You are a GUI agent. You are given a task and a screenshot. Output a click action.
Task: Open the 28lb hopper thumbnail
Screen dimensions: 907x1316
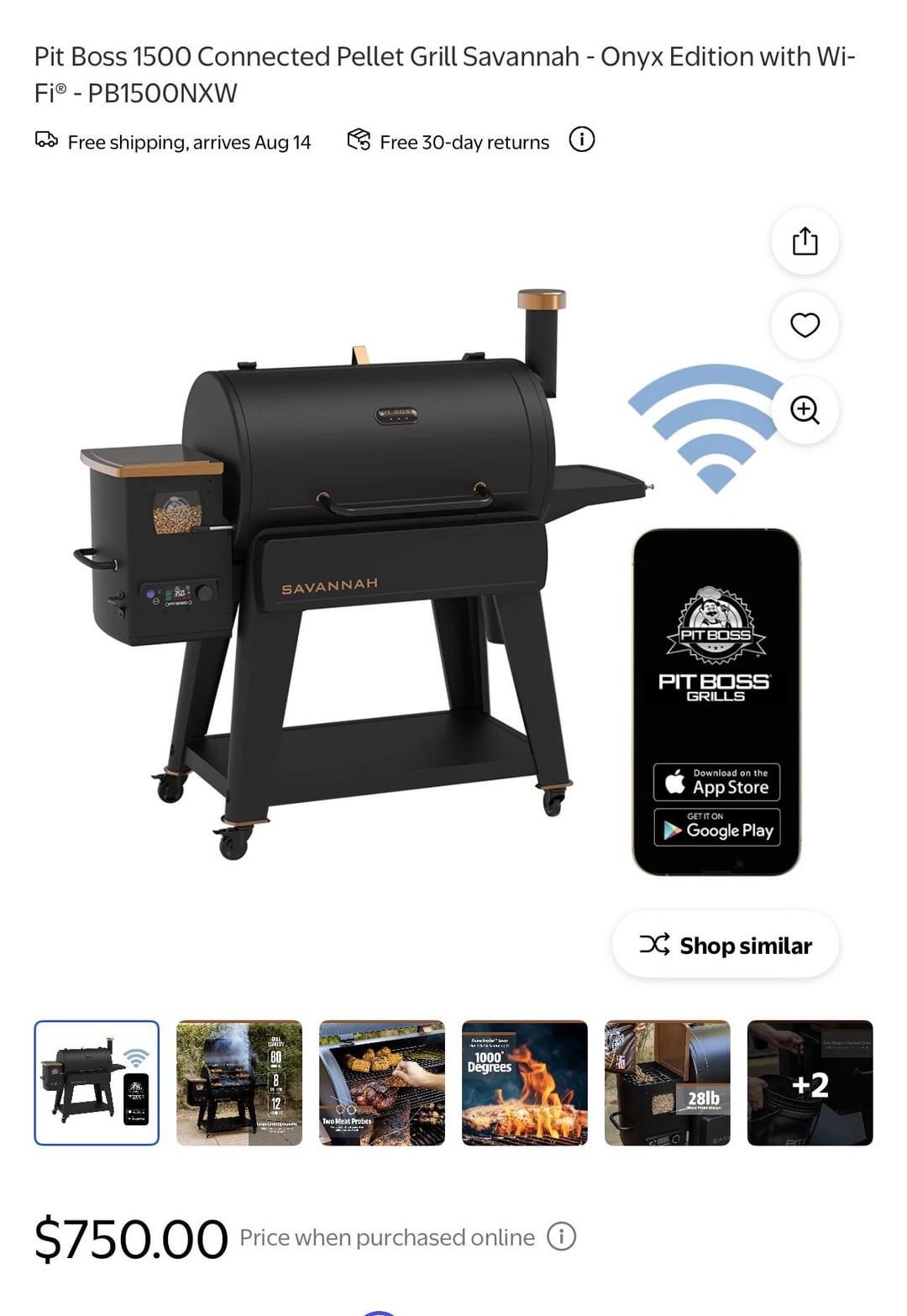(x=668, y=1083)
